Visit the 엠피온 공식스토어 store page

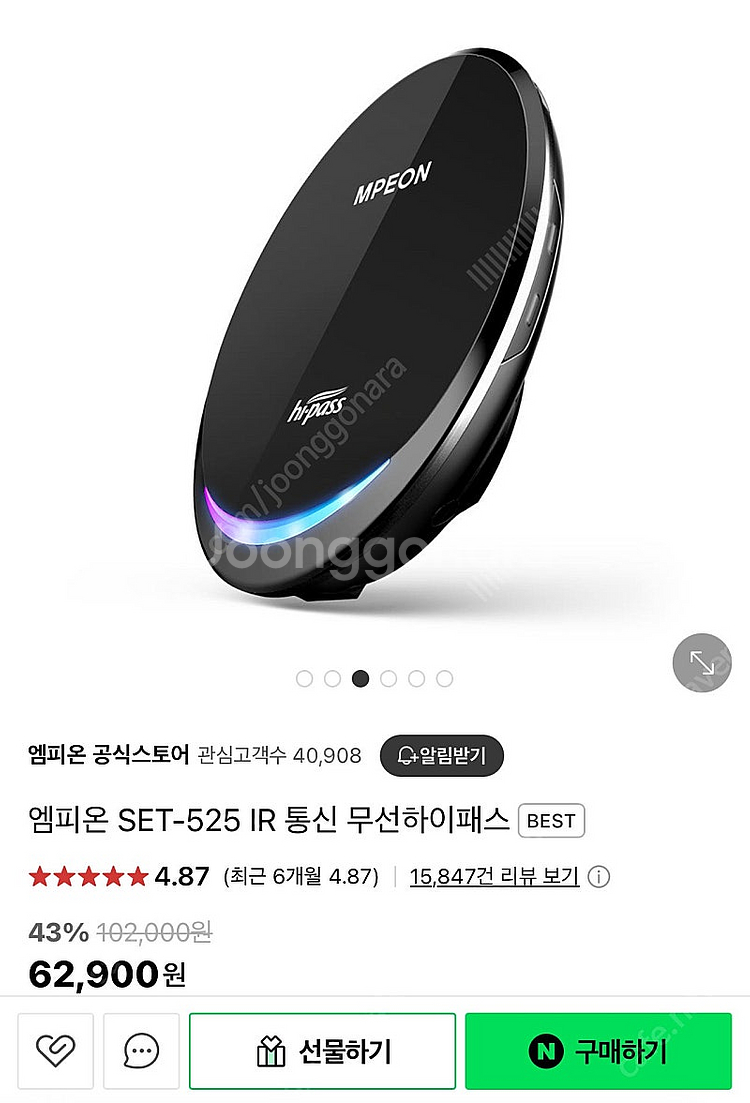pyautogui.click(x=109, y=755)
